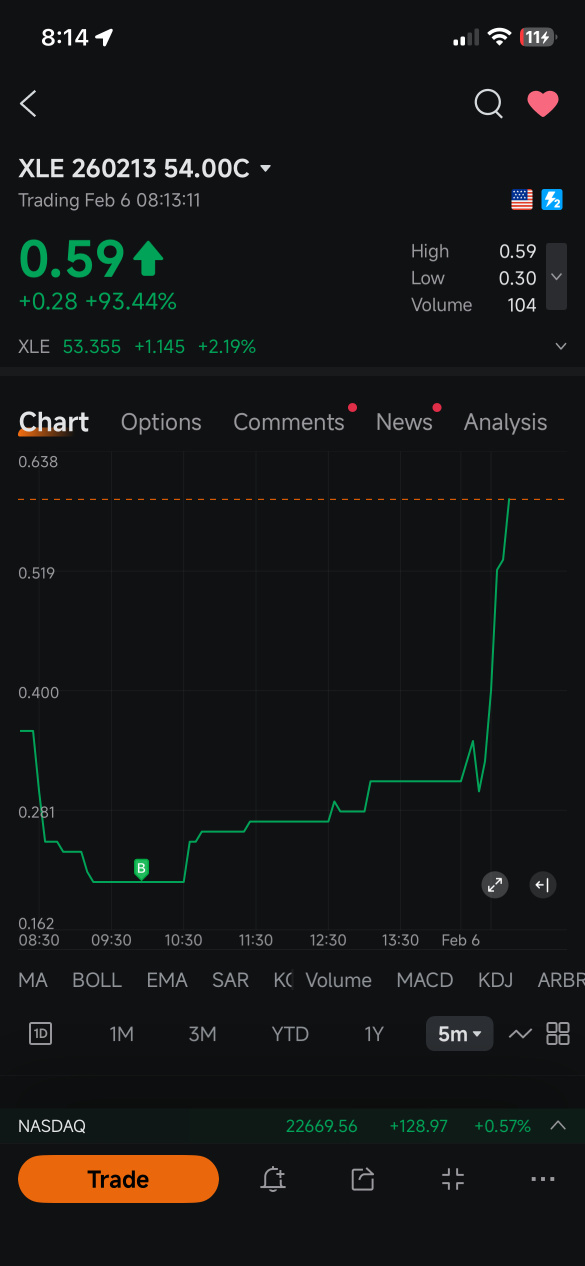Select the BOLL indicator
585x1266 pixels.
97,980
